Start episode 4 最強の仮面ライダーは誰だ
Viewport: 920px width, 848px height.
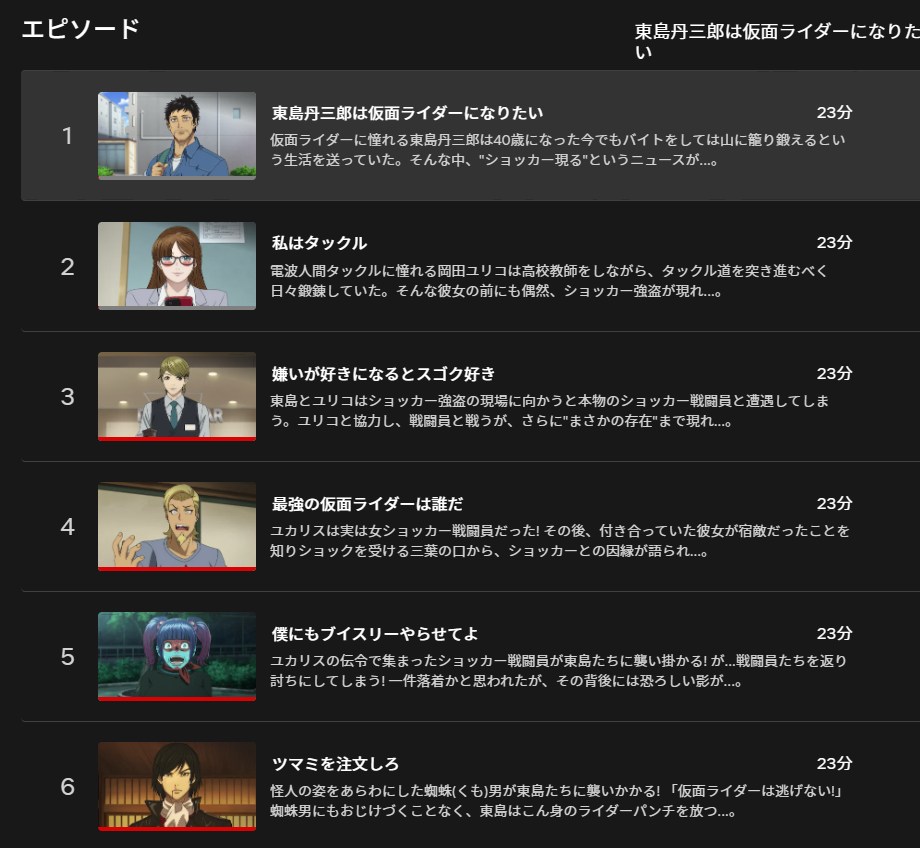pyautogui.click(x=177, y=526)
